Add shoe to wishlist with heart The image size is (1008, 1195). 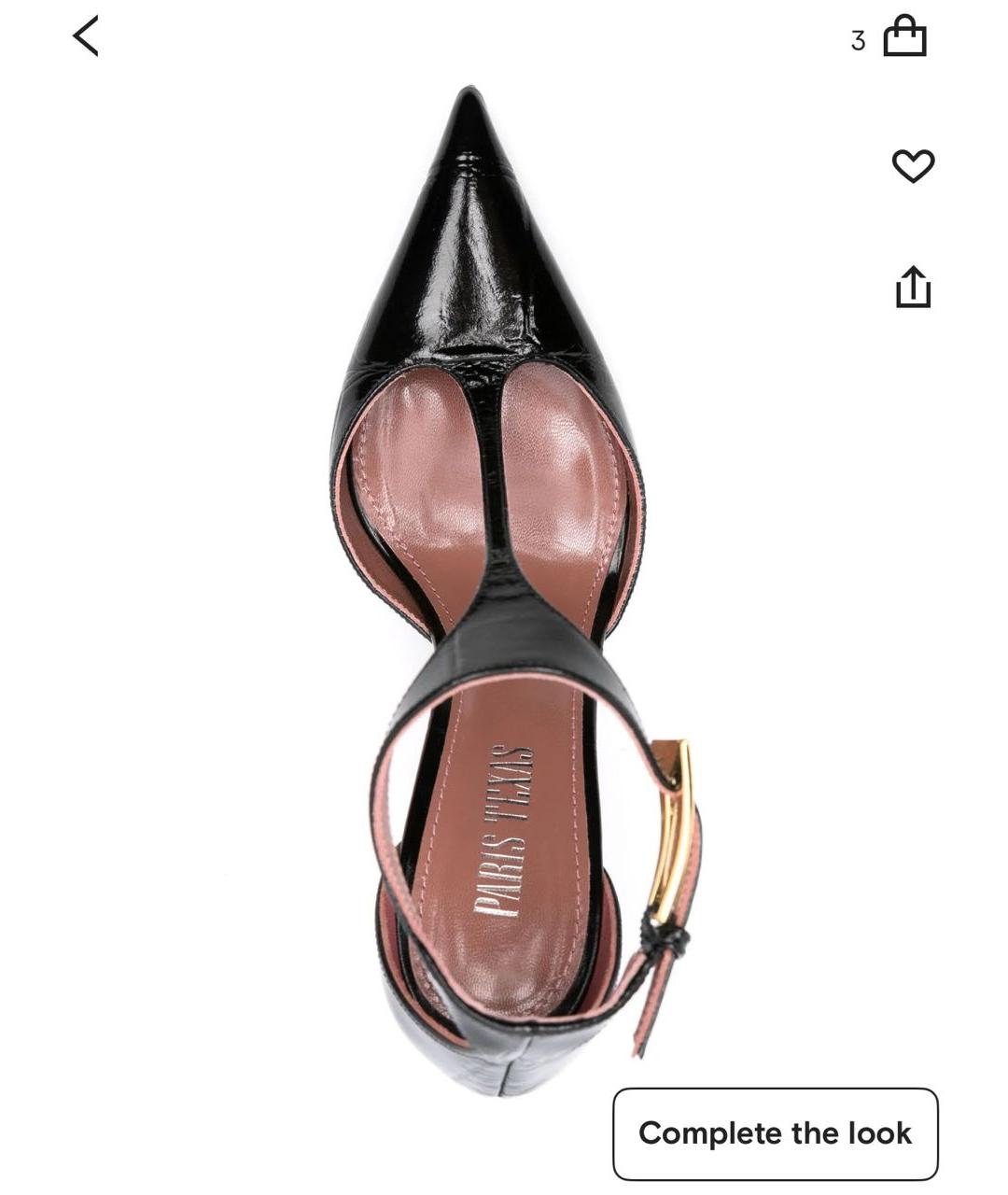[x=912, y=166]
